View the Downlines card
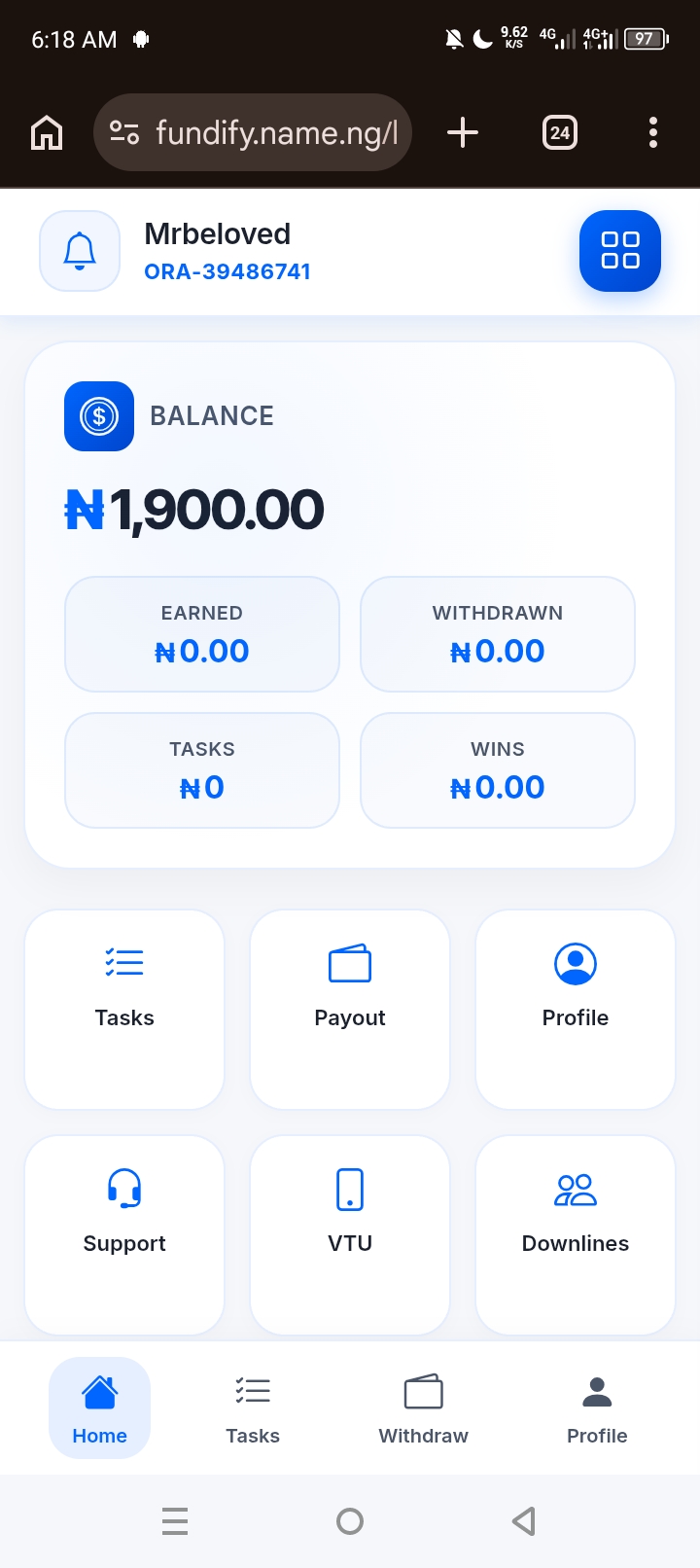The height and width of the screenshot is (1568, 700). click(576, 1234)
